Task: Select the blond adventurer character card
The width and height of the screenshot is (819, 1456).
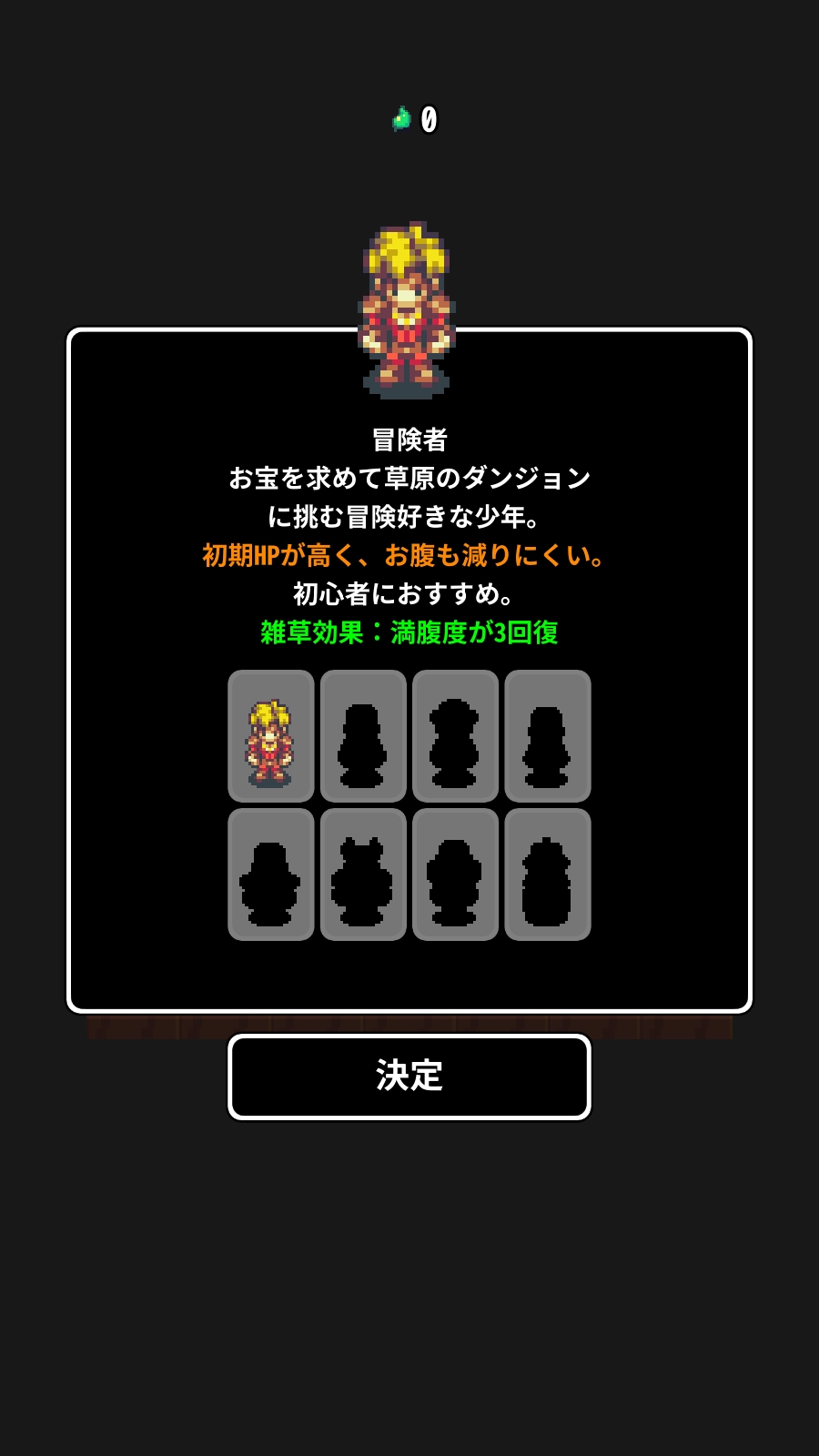Action: coord(271,736)
